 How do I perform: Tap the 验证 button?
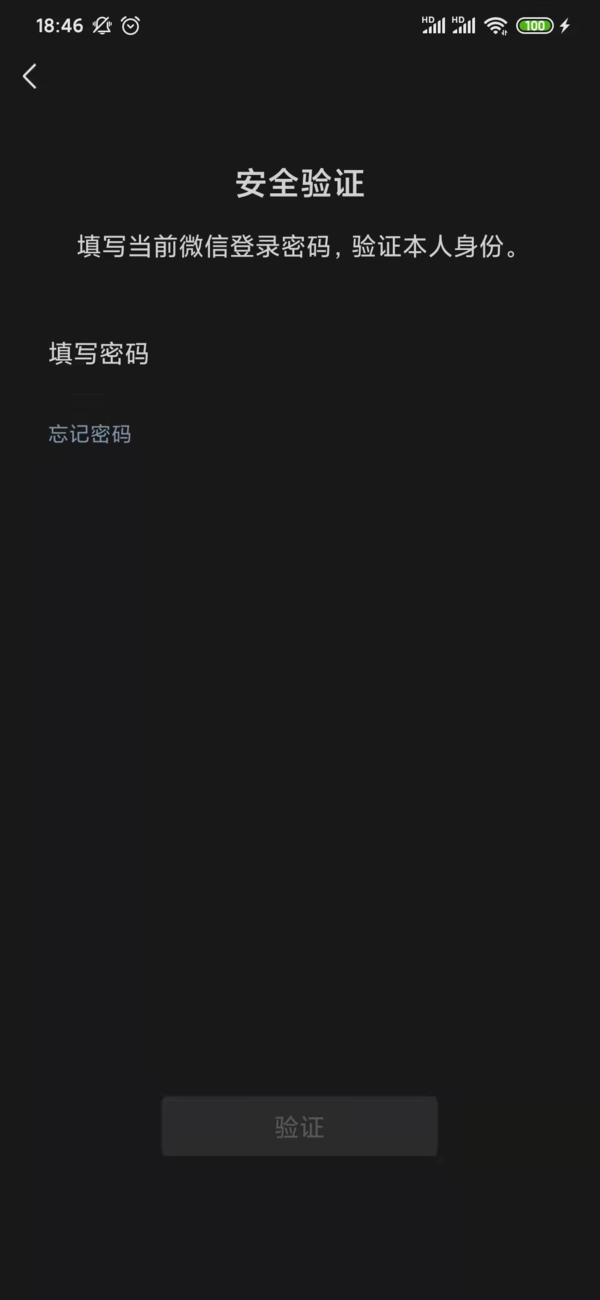tap(299, 1127)
